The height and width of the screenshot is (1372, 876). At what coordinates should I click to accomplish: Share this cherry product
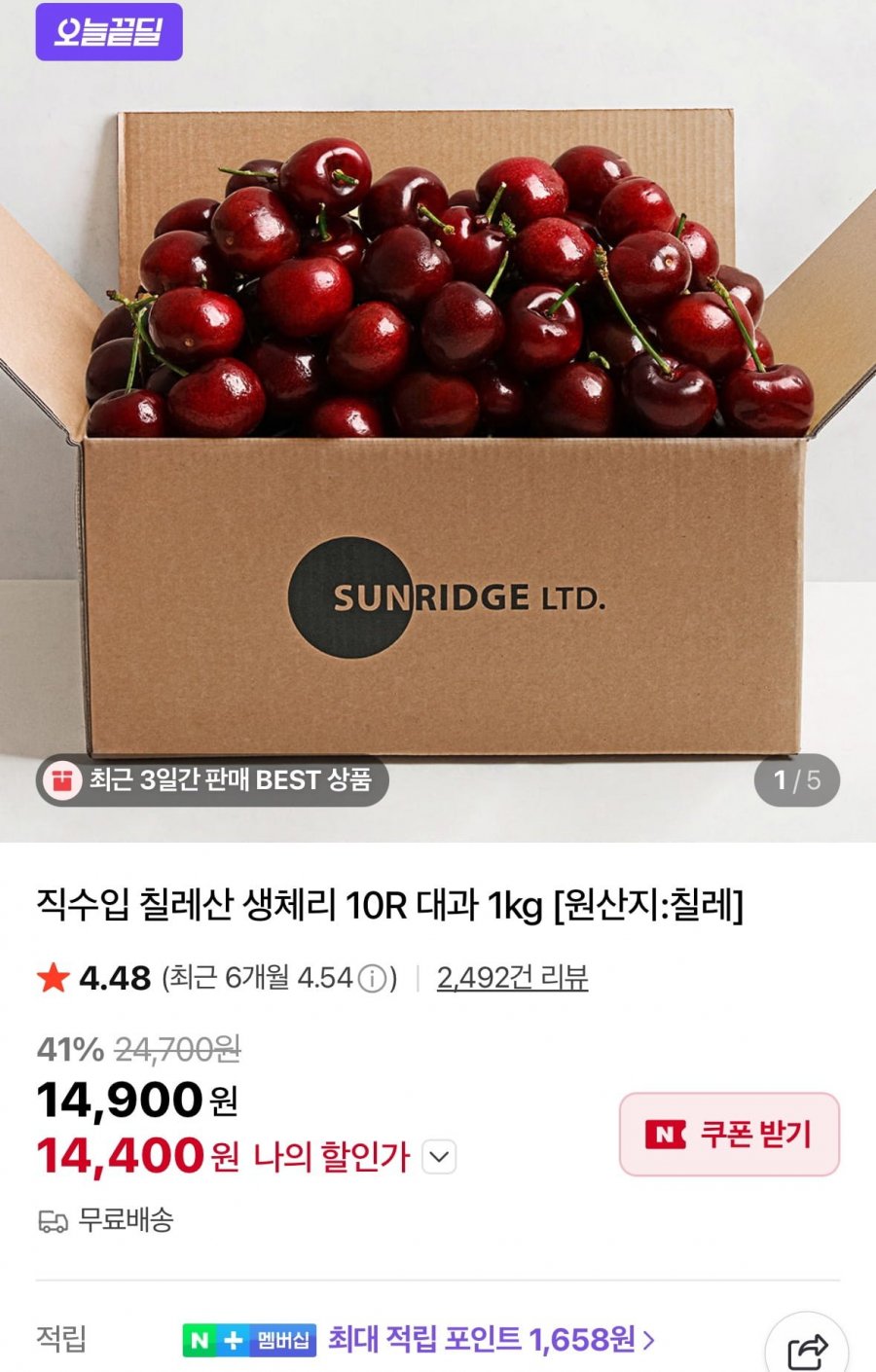[x=806, y=1351]
